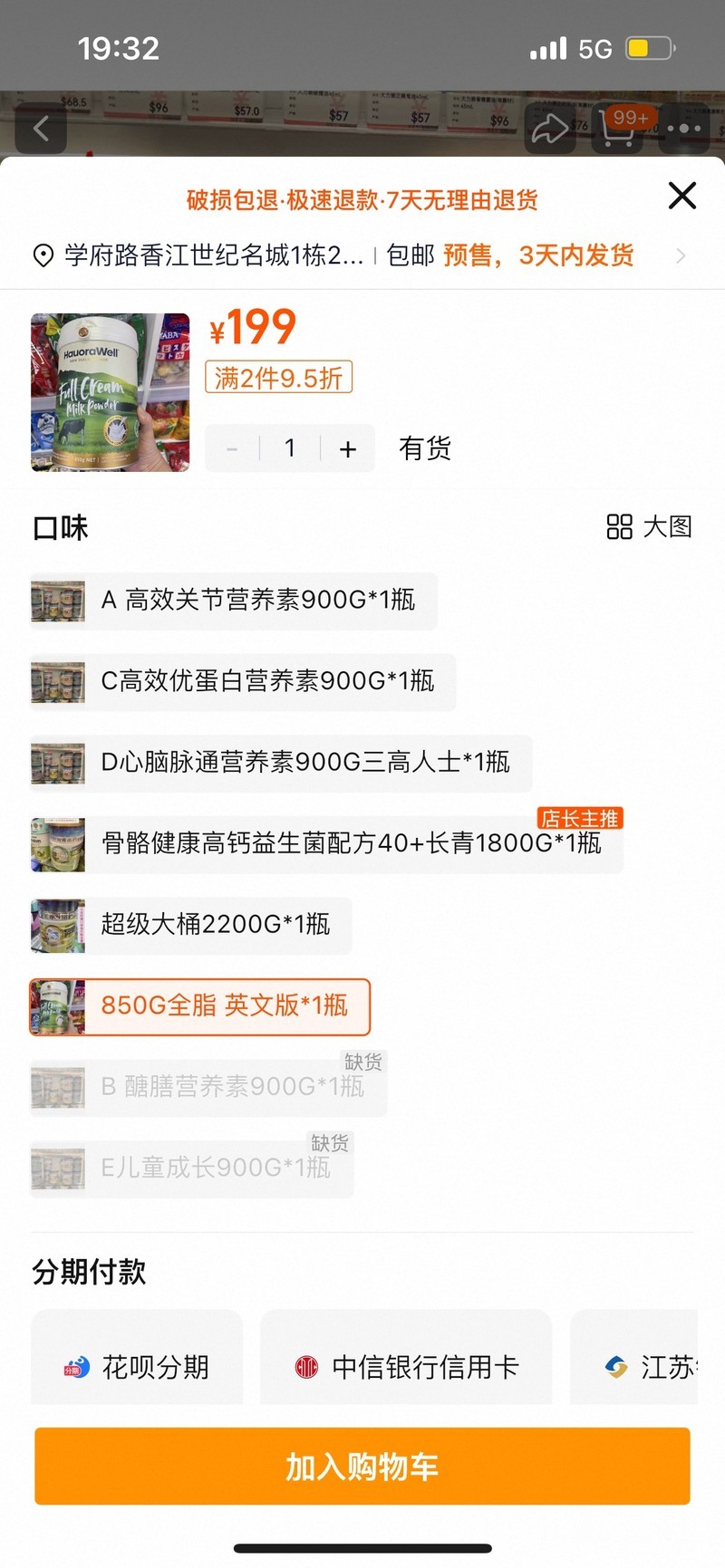Select 中信银行信用卡 installment option
The image size is (725, 1568).
tap(406, 1366)
